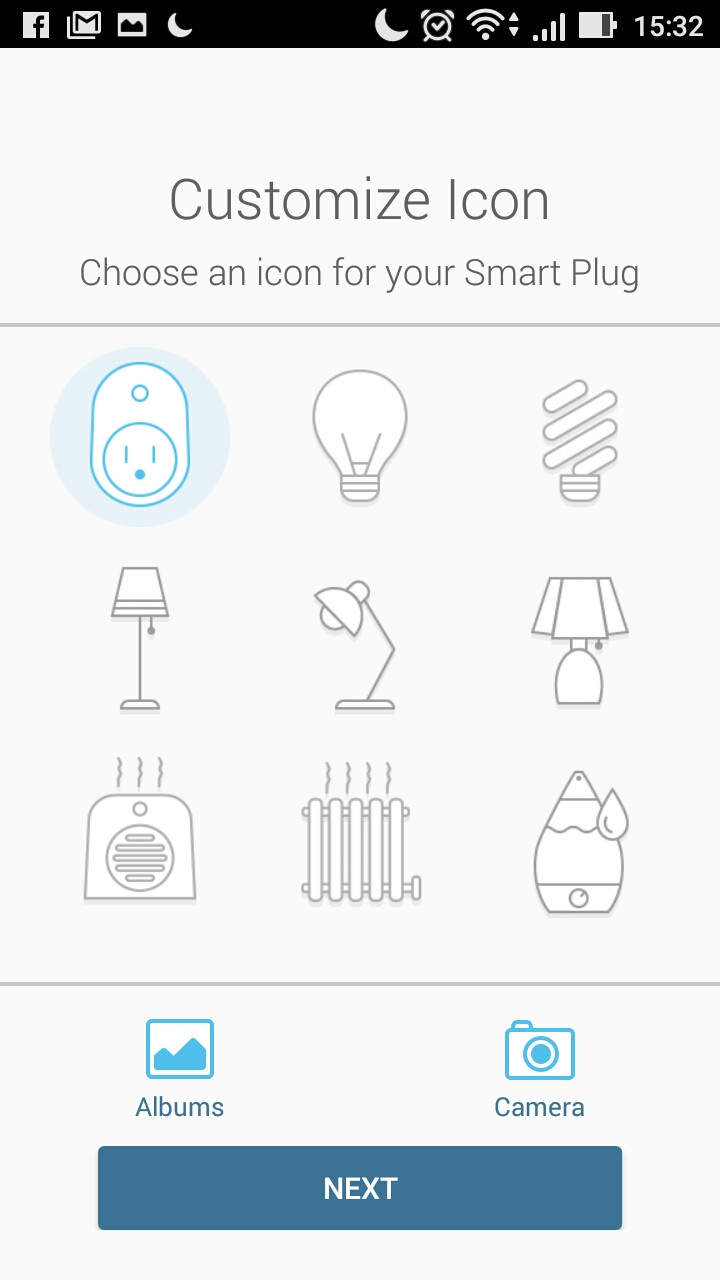
Task: Select the smart plug icon
Action: coord(140,437)
